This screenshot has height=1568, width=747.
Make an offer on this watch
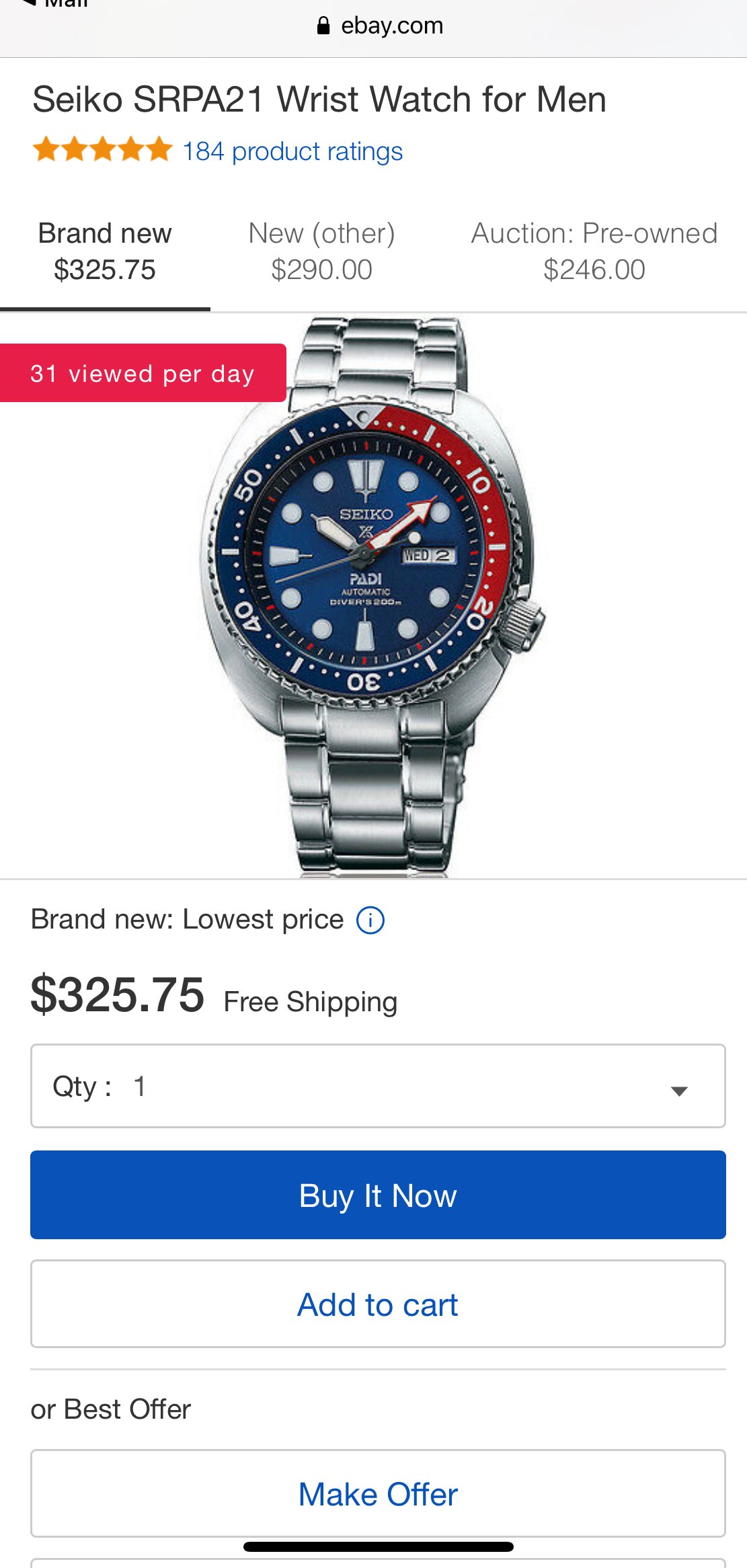click(x=378, y=1493)
